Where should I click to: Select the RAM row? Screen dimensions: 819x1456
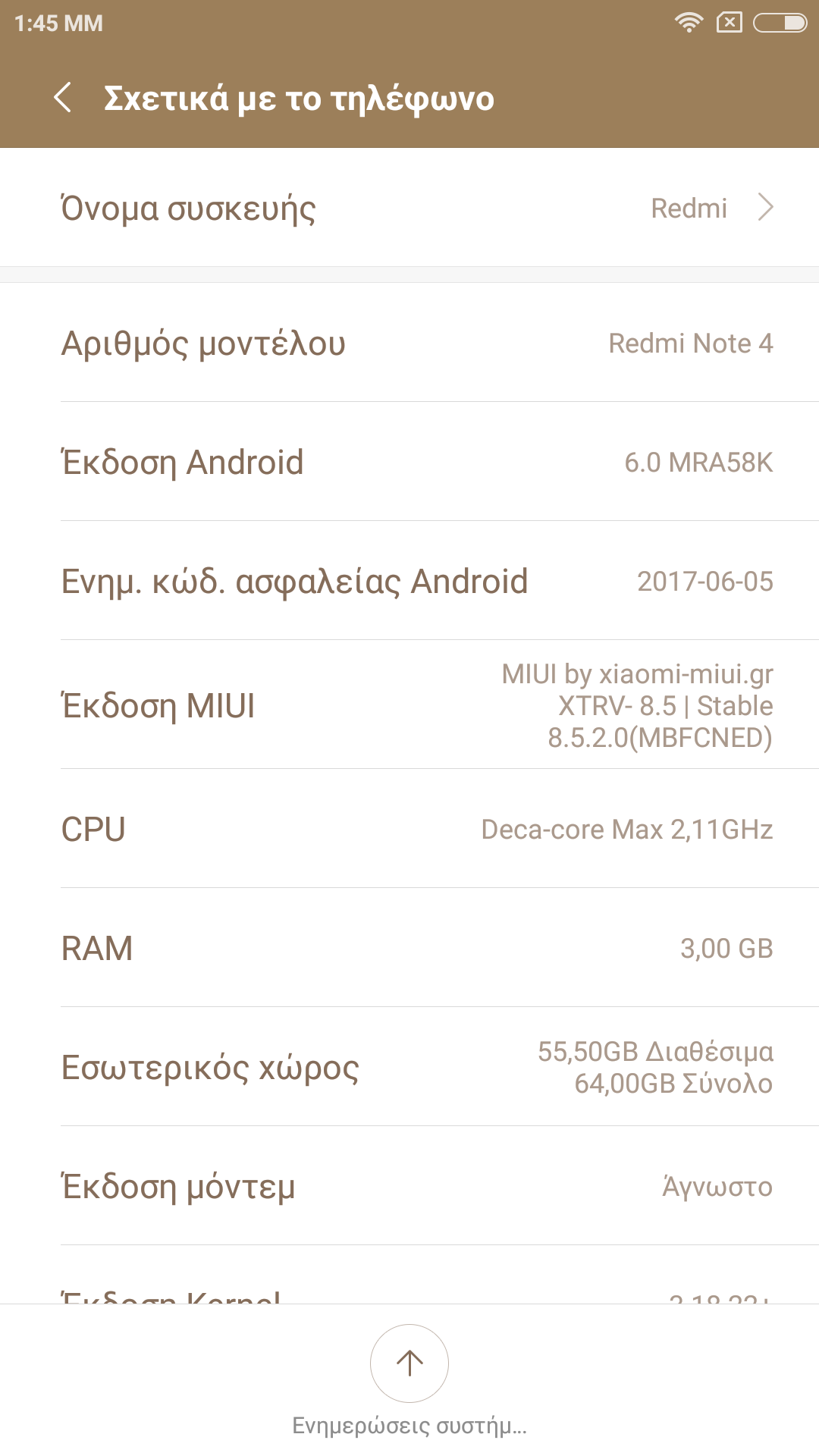click(409, 948)
